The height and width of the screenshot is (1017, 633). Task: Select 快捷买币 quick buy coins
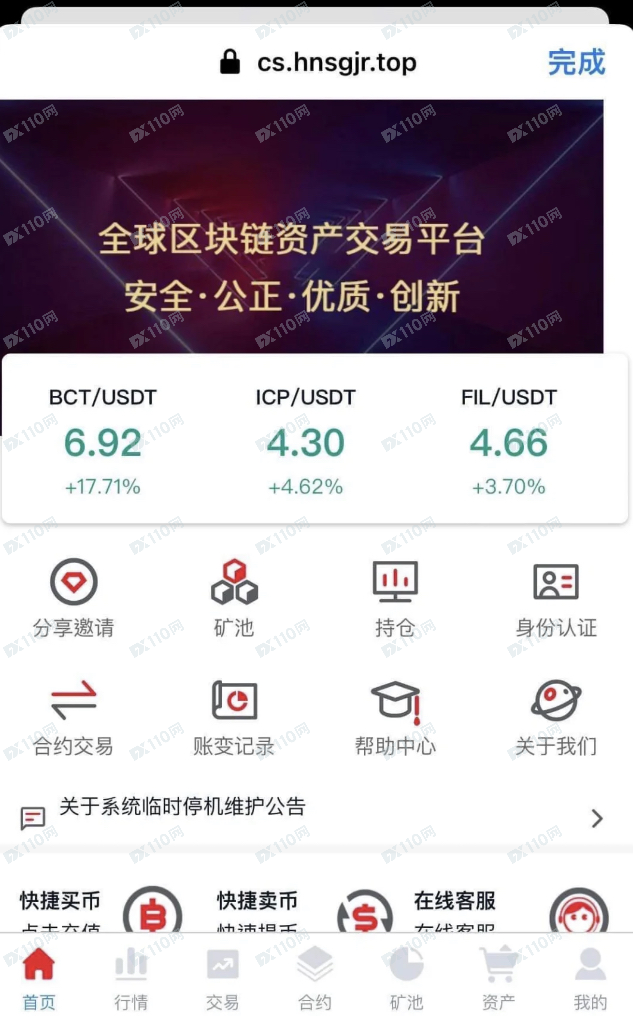[101, 911]
